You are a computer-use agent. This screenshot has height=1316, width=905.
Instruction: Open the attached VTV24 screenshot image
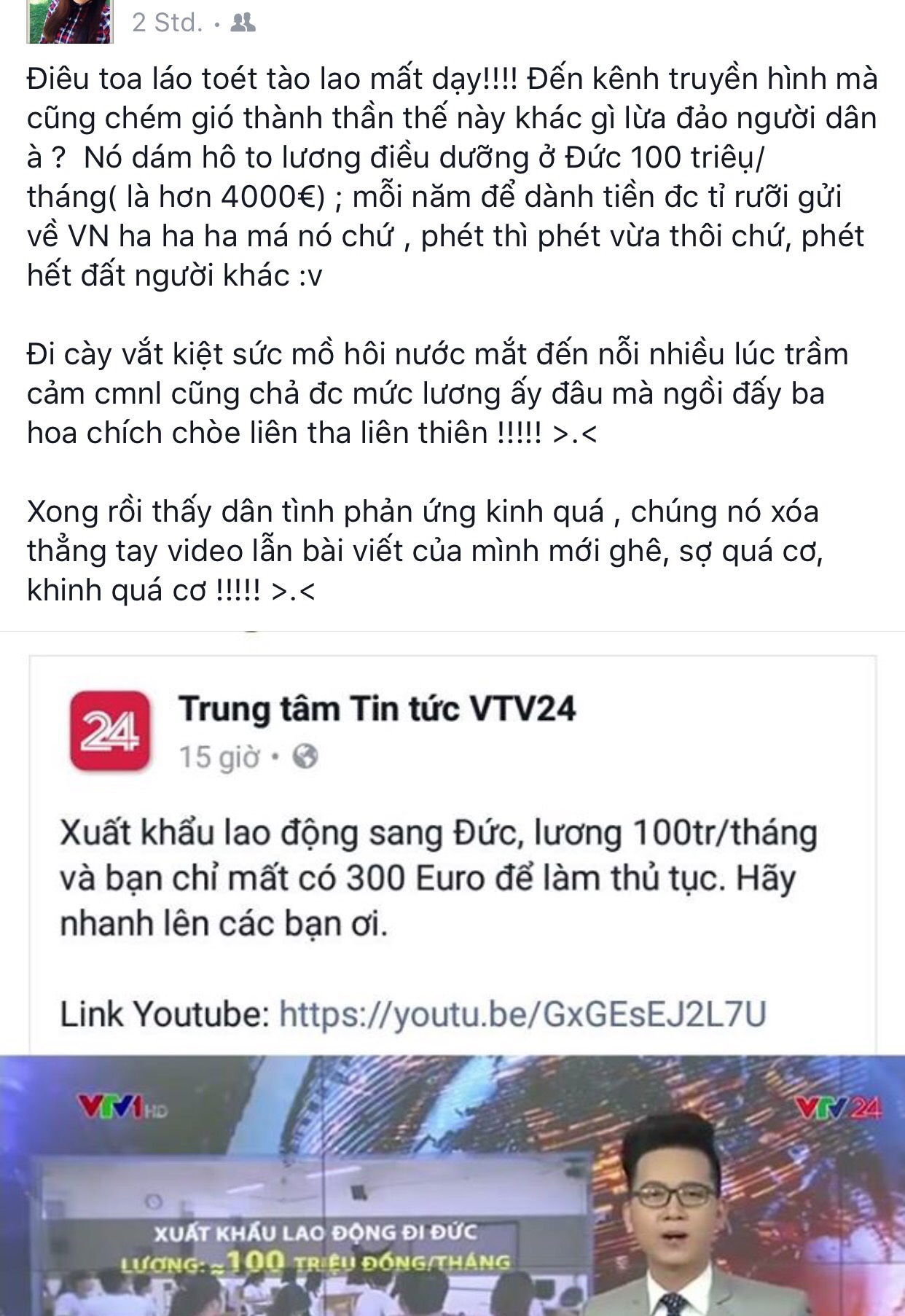click(452, 969)
